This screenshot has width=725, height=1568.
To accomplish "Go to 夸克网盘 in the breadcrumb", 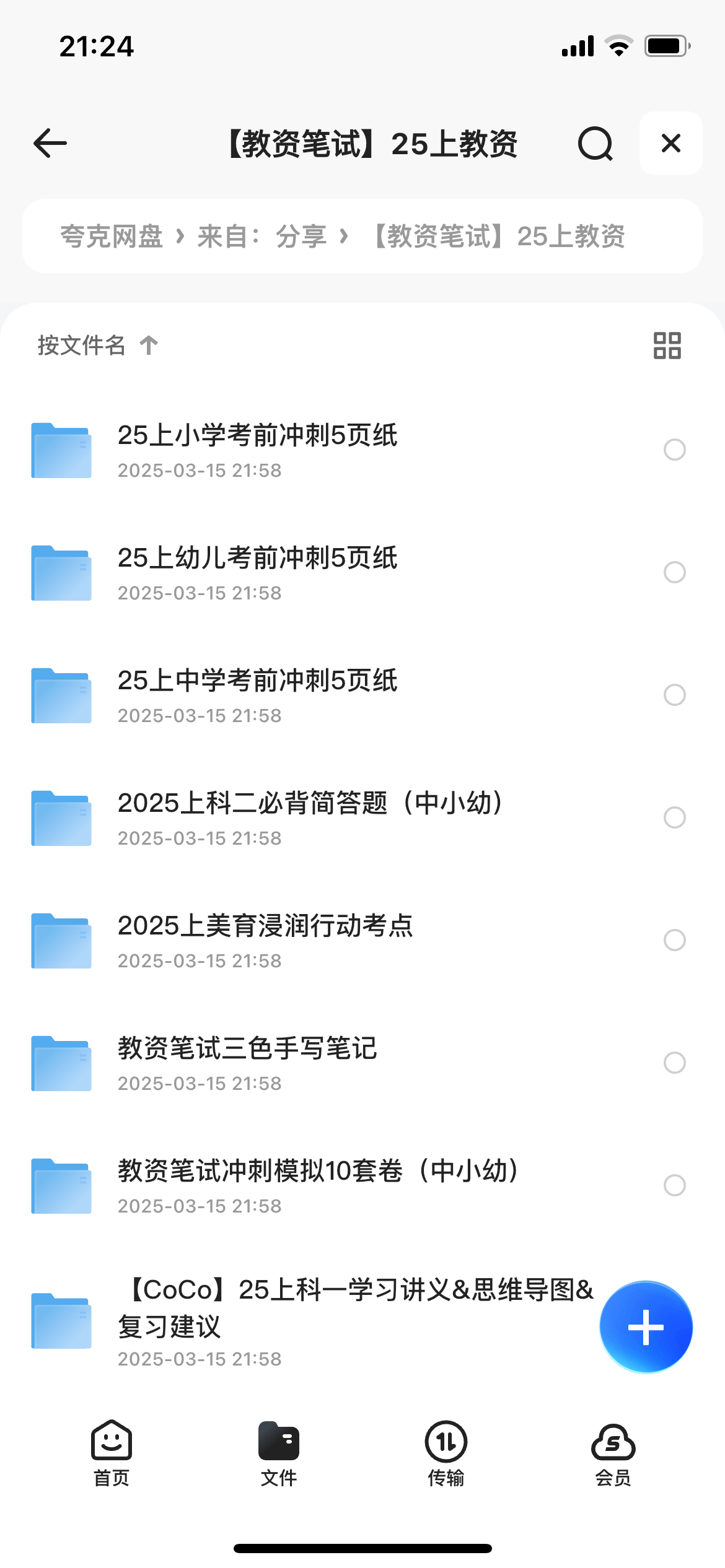I will [112, 236].
